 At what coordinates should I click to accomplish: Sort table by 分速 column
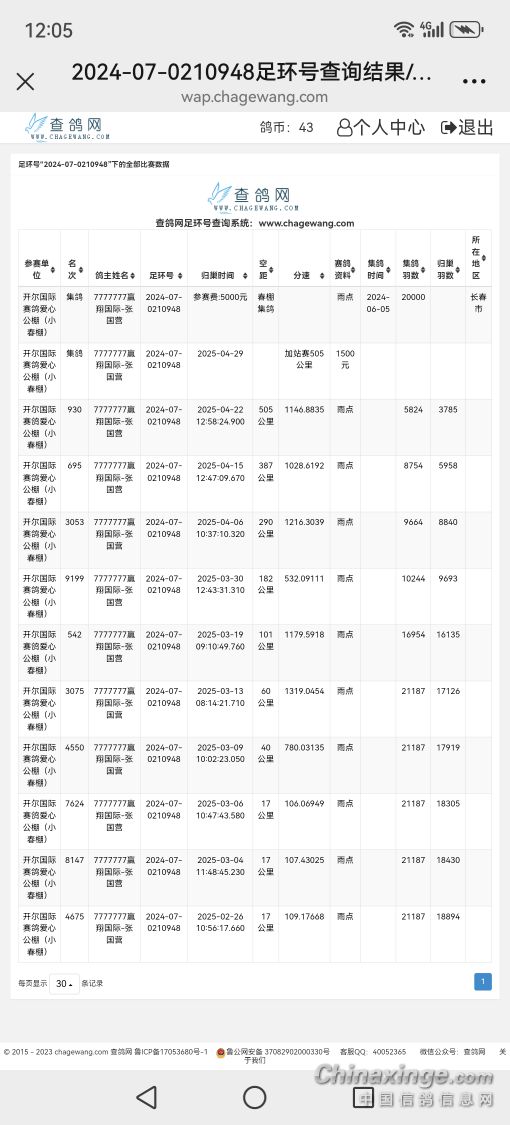304,276
